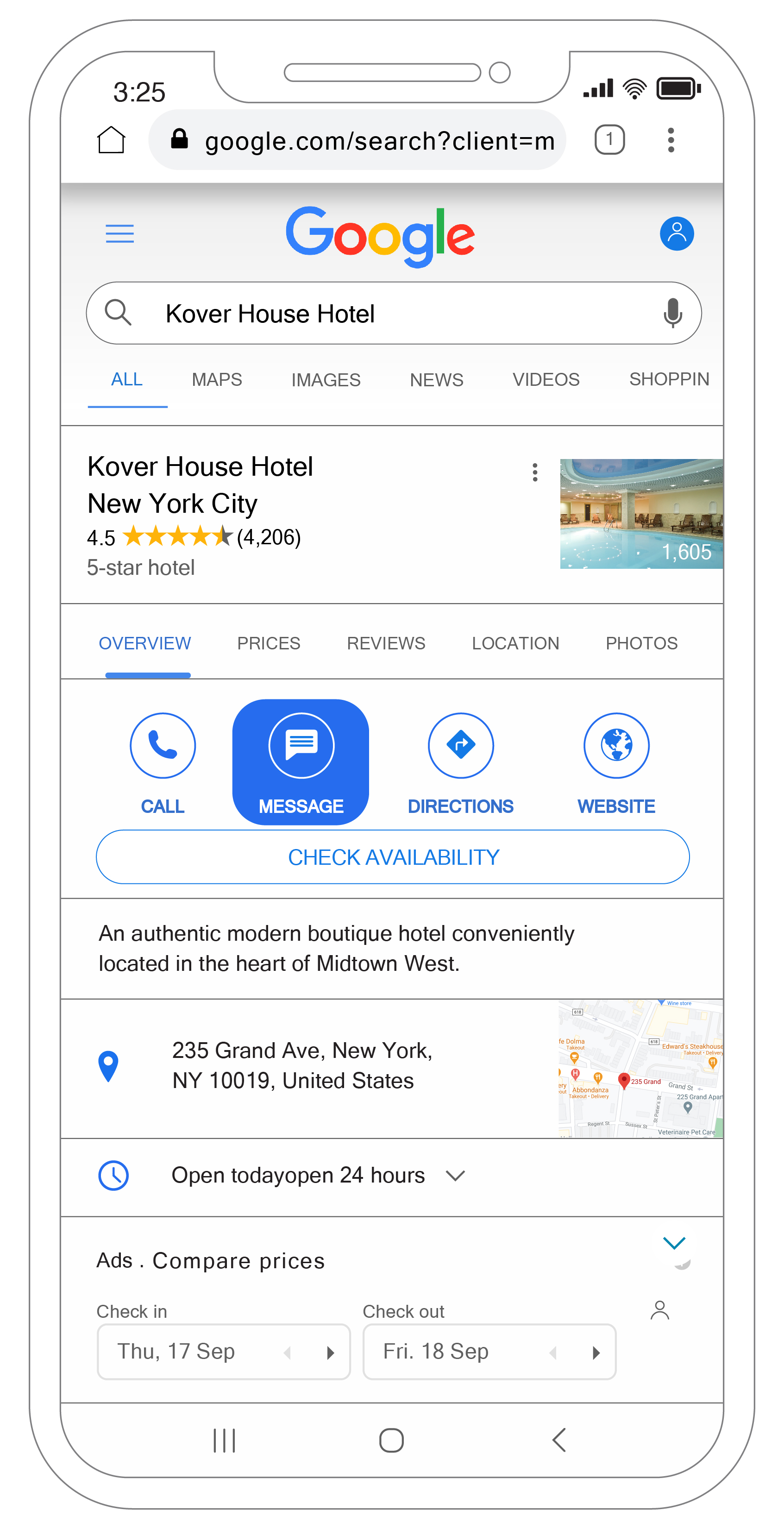The height and width of the screenshot is (1529, 784).
Task: Start voice search with the microphone
Action: tap(672, 313)
